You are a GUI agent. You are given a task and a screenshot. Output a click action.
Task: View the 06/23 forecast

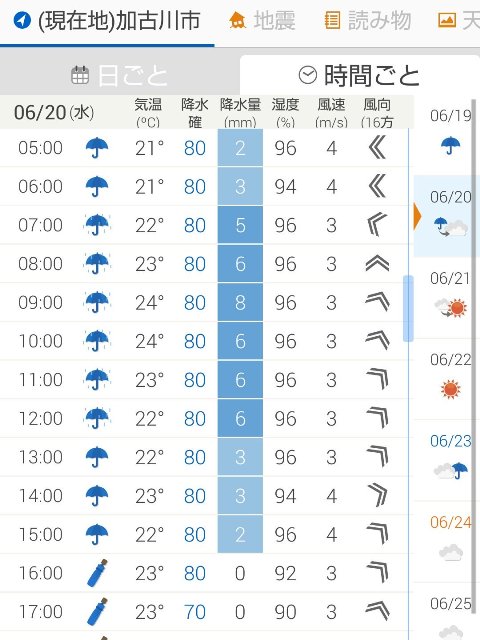coord(447,460)
